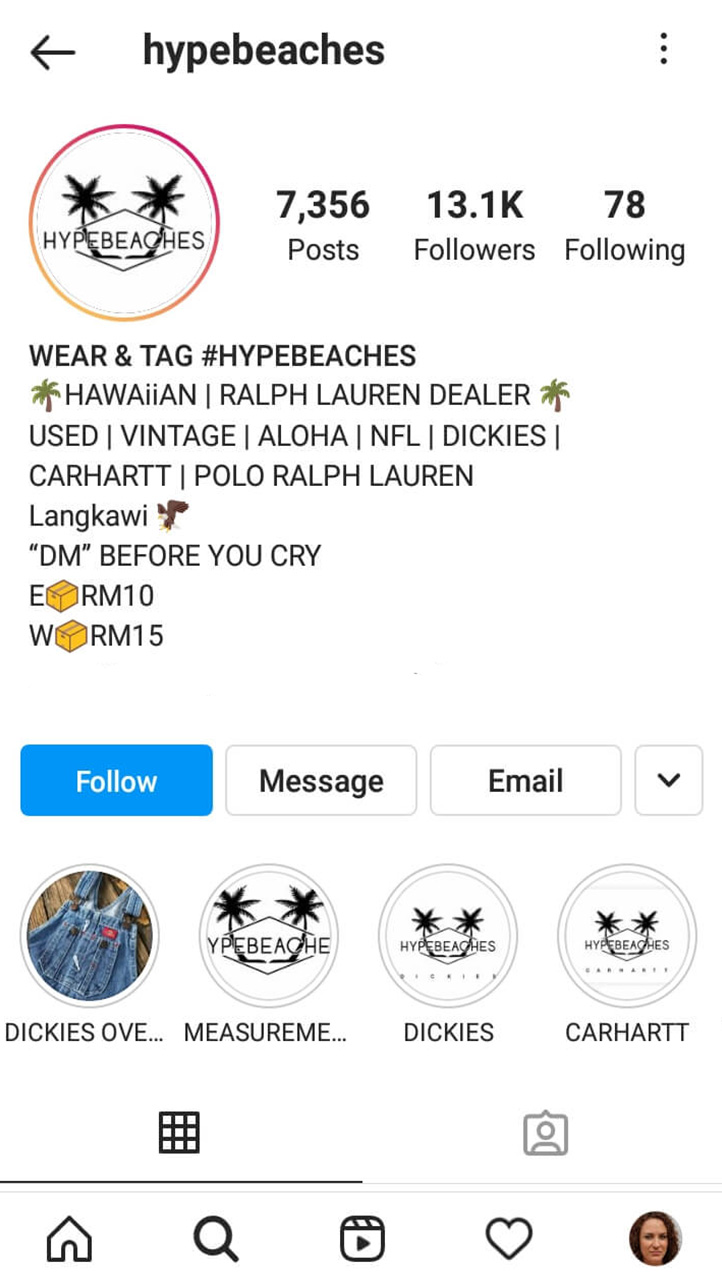View hypebeaches profile story

(124, 223)
